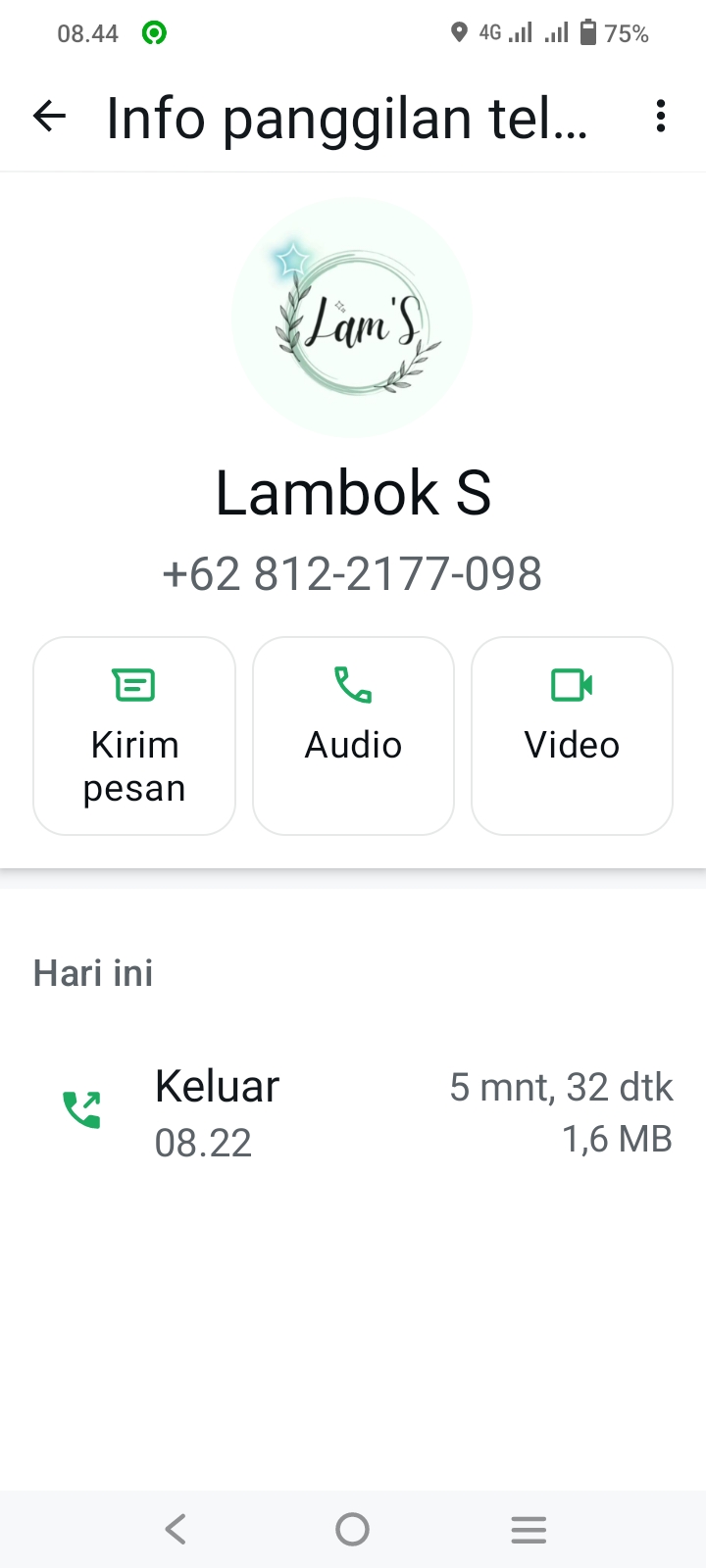This screenshot has height=1568, width=706.
Task: Open recent apps from the navigation bar
Action: tap(529, 1528)
